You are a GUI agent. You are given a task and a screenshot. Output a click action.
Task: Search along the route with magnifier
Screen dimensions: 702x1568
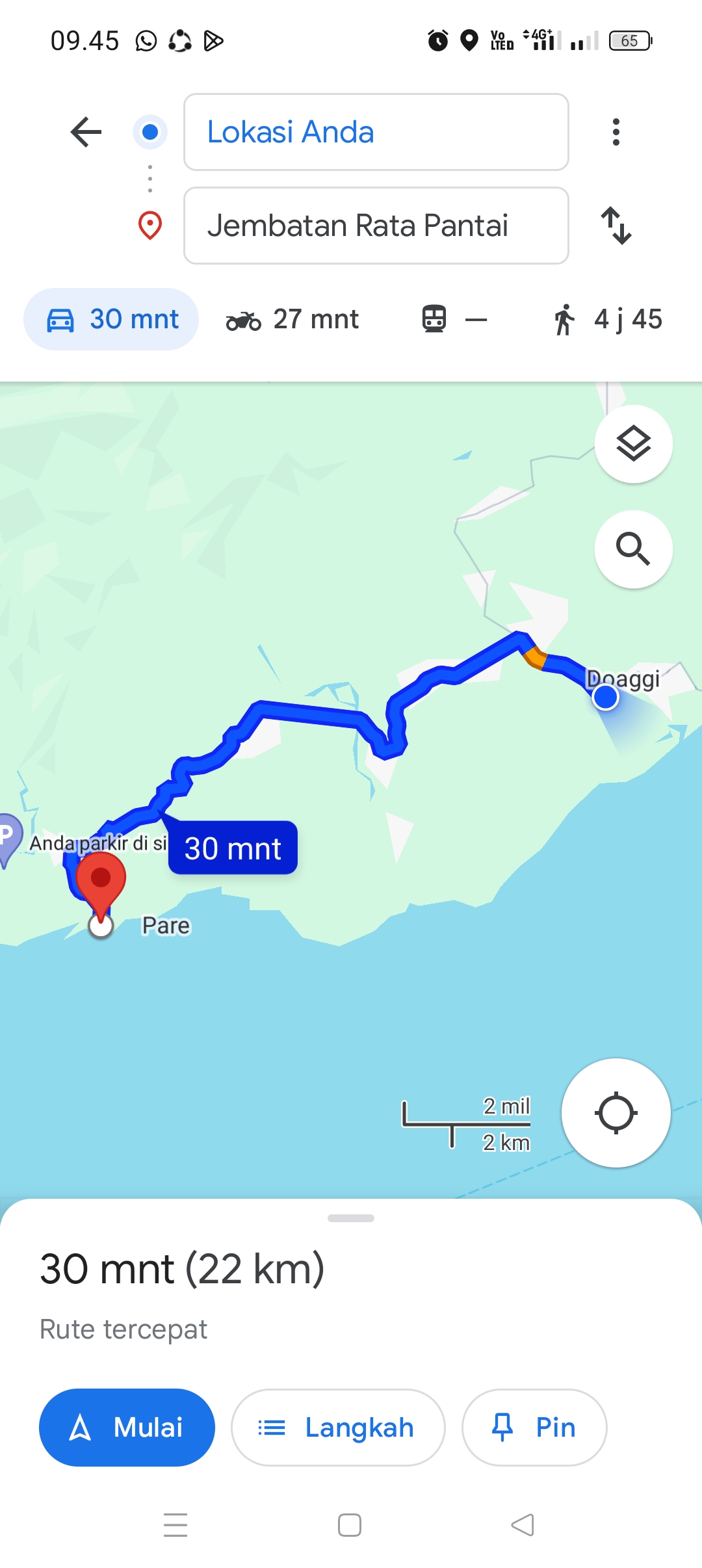pos(633,549)
